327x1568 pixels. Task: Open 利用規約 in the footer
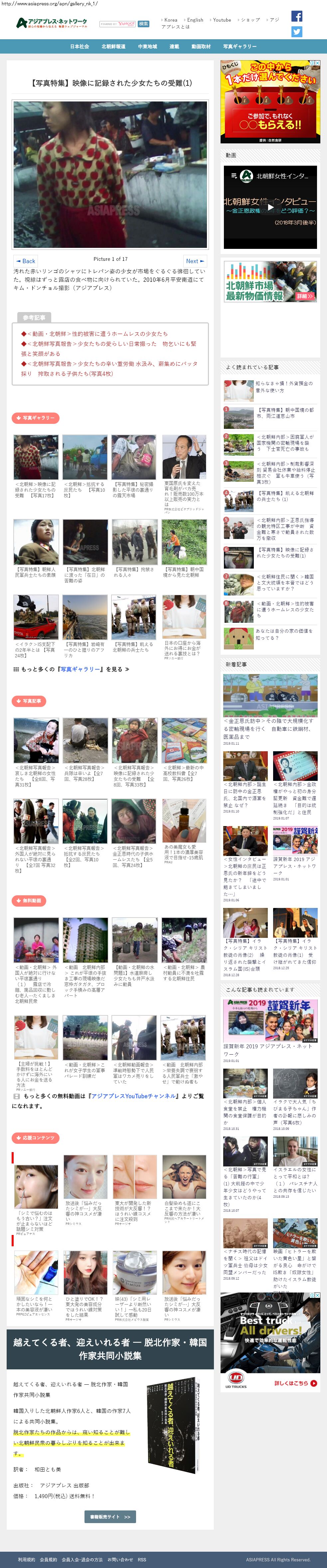[26, 1559]
